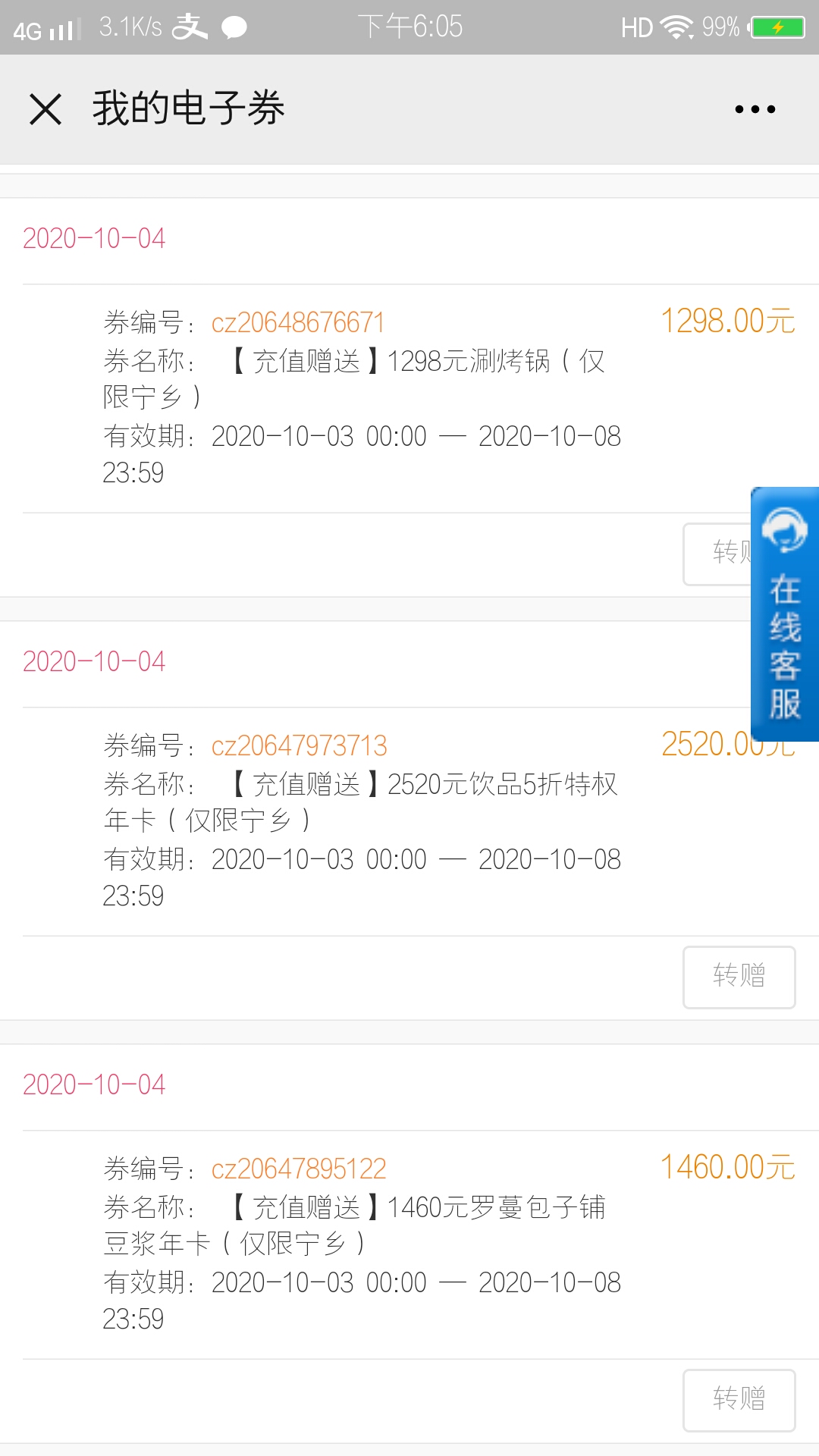Tap 转赠 for the 1298元涮烤锅 coupon

[x=717, y=554]
